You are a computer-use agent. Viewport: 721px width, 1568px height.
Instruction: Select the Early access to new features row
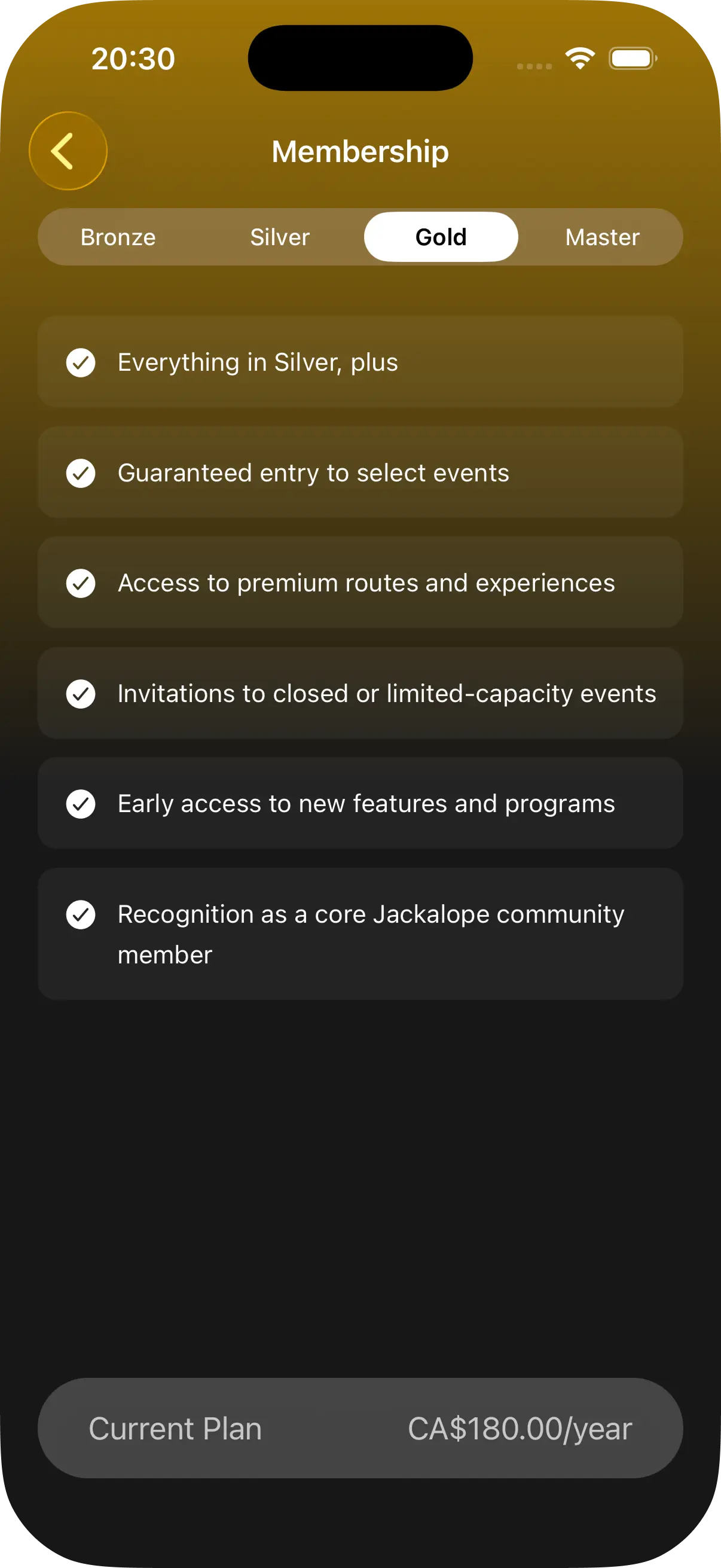coord(361,804)
